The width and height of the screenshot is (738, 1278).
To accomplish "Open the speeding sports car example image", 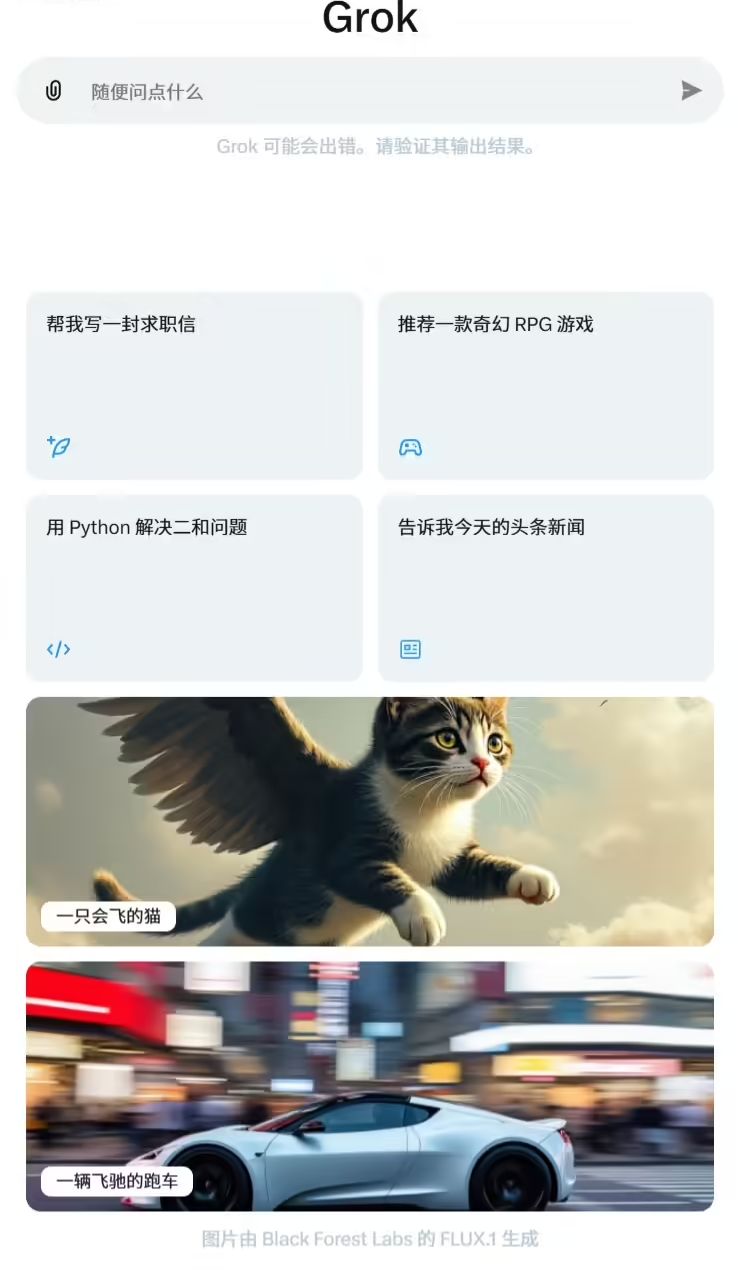I will 370,1085.
